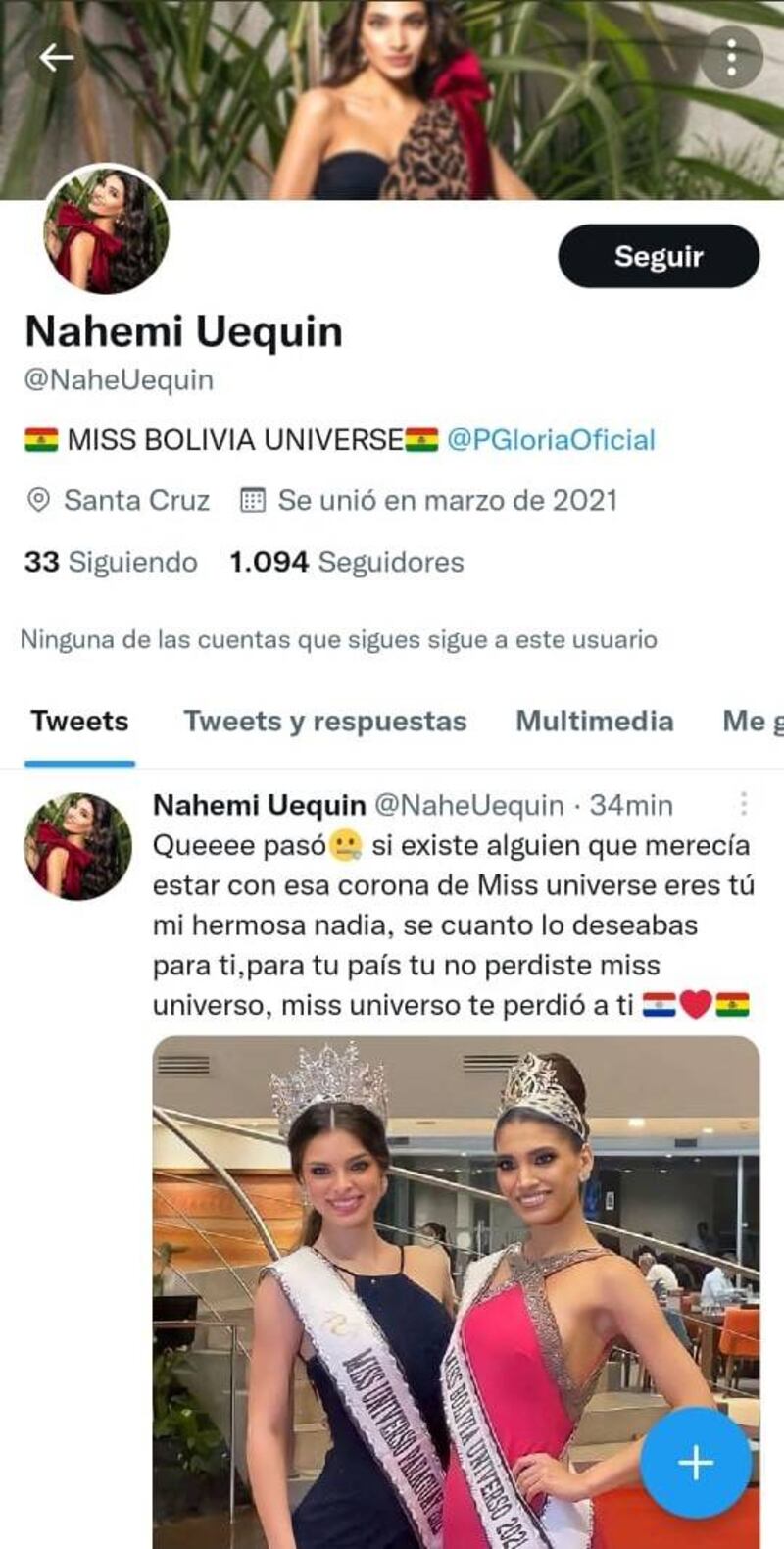Compose a new tweet with plus button
784x1549 pixels.
(696, 1463)
